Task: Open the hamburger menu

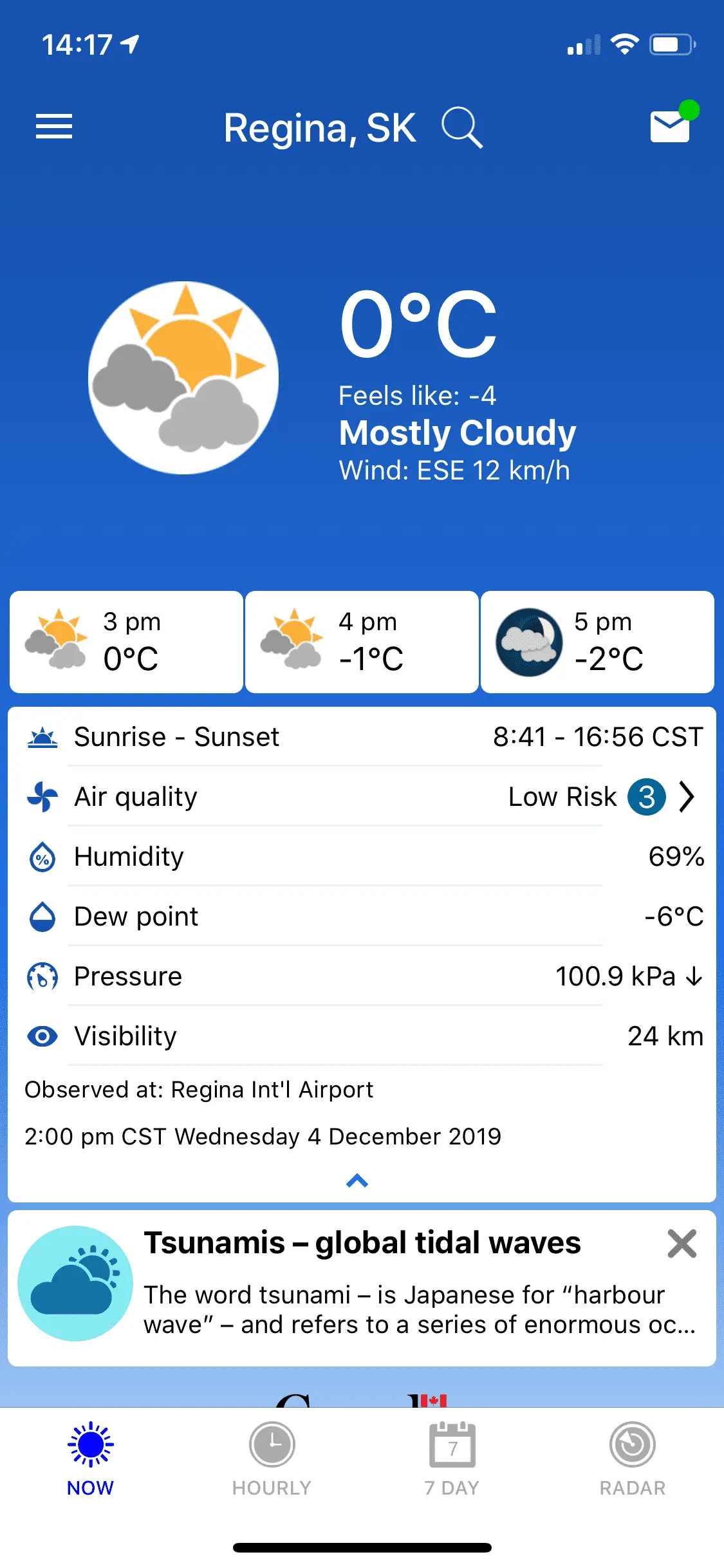Action: click(54, 126)
